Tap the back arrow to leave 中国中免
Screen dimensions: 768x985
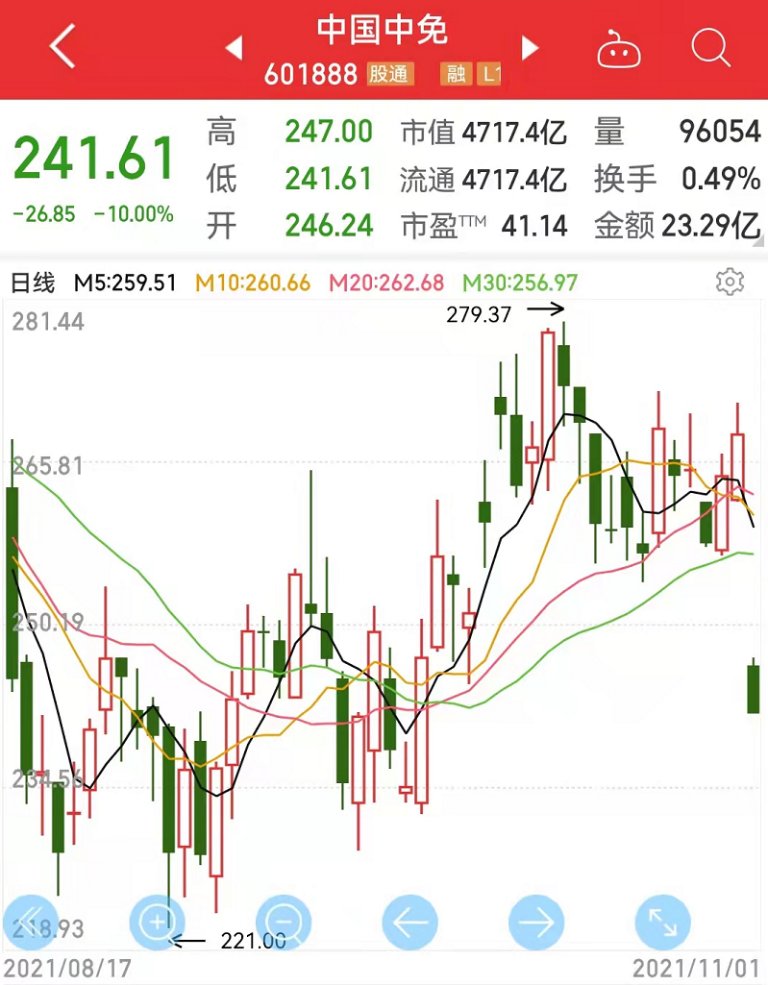coord(60,47)
